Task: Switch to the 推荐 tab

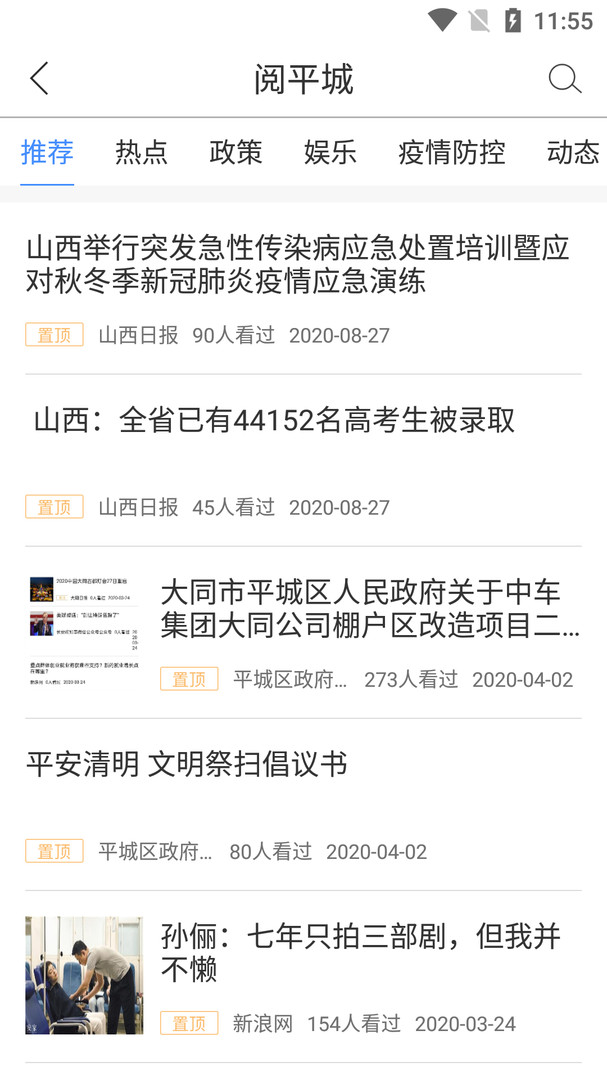Action: pos(47,152)
